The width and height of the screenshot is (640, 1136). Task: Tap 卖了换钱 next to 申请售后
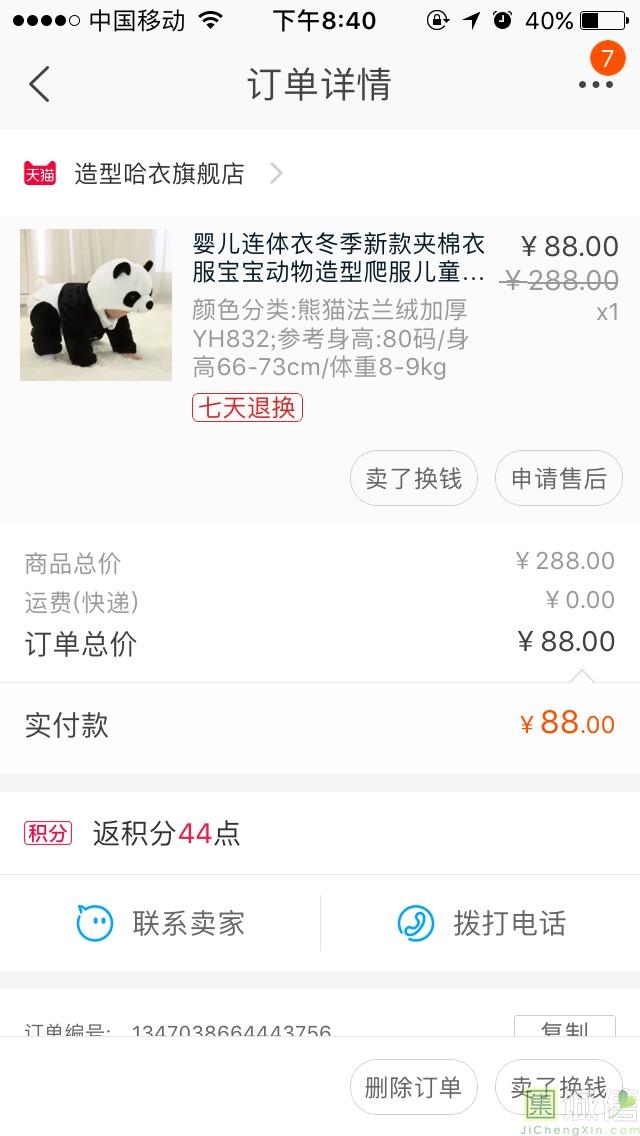click(x=413, y=479)
